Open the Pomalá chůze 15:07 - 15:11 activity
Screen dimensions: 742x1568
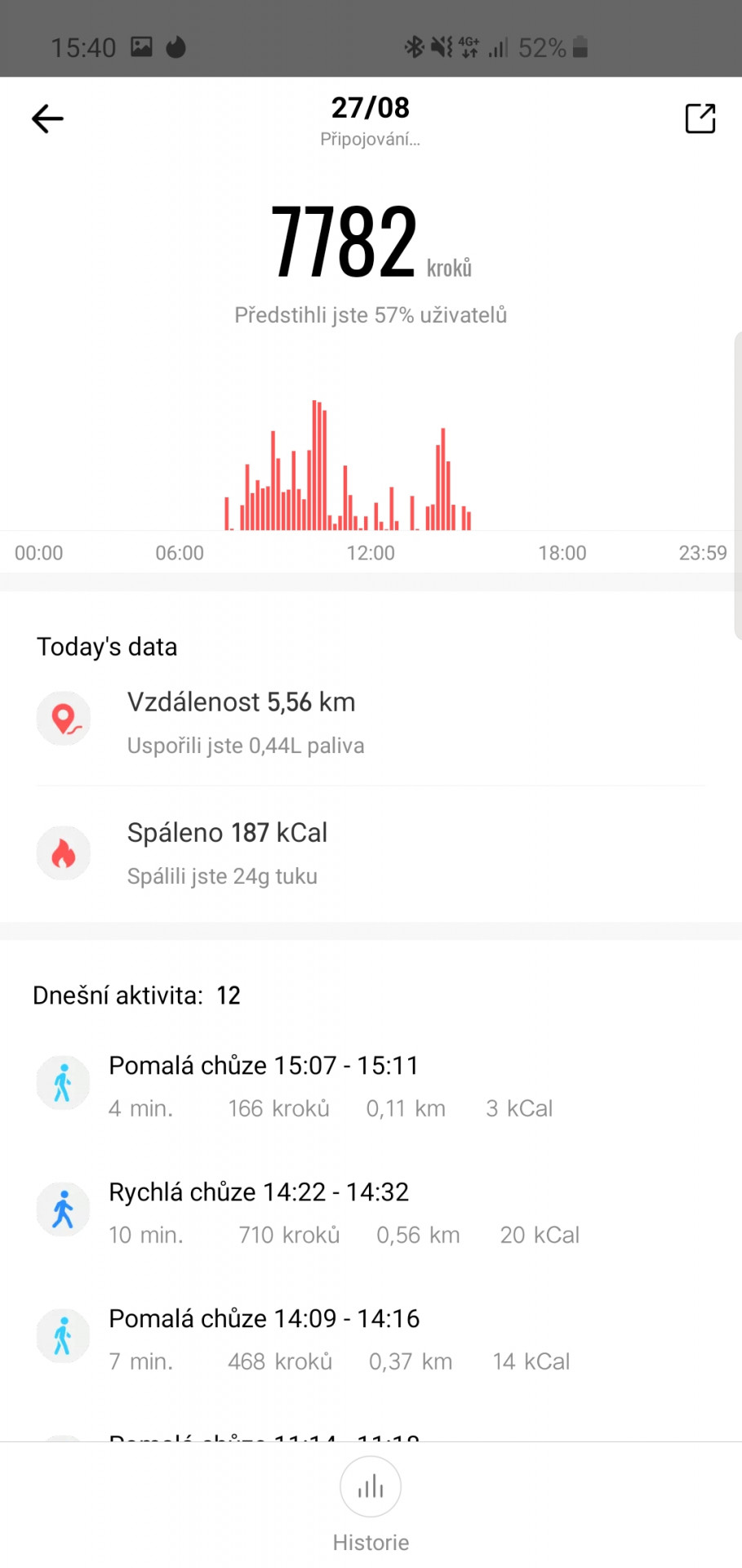(371, 1085)
